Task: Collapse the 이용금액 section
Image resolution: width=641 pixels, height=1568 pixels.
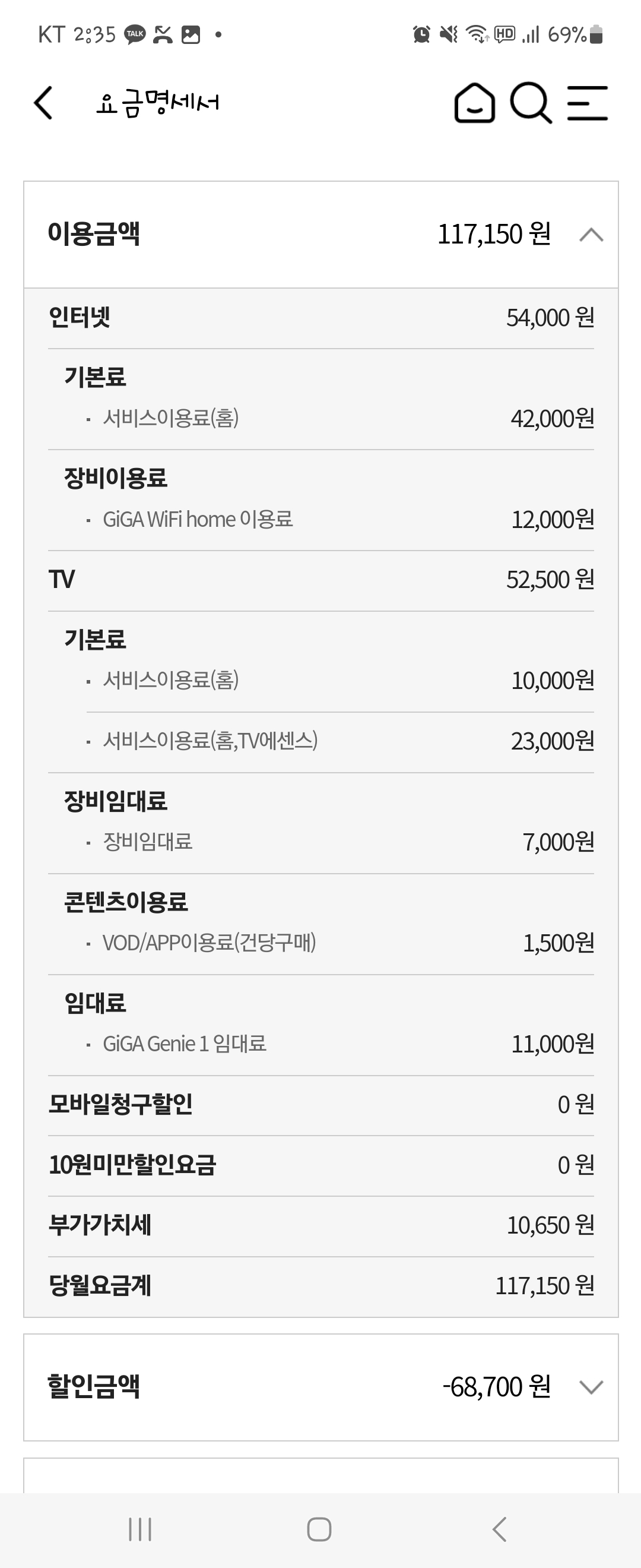Action: [591, 235]
